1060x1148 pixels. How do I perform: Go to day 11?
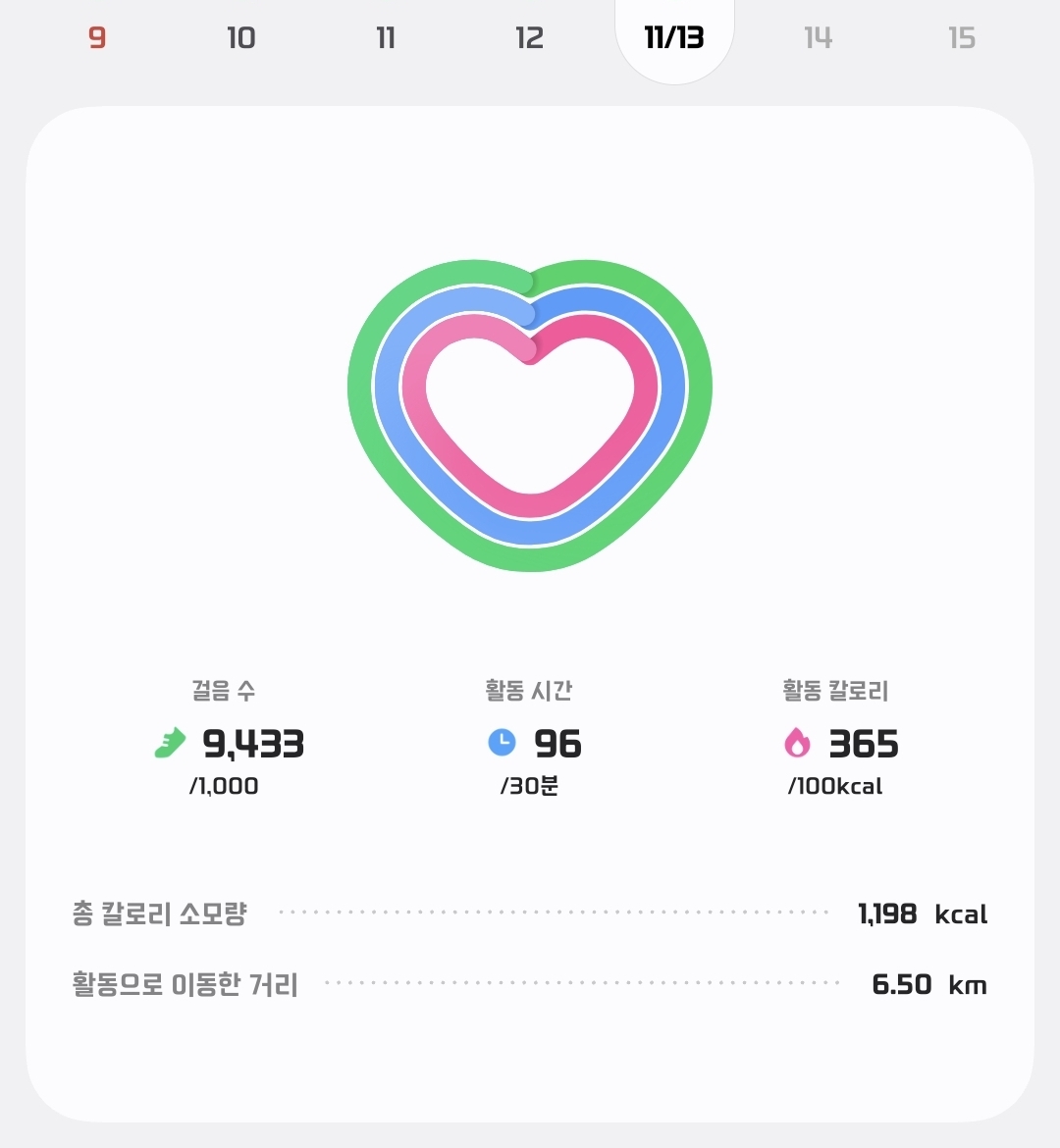click(386, 38)
